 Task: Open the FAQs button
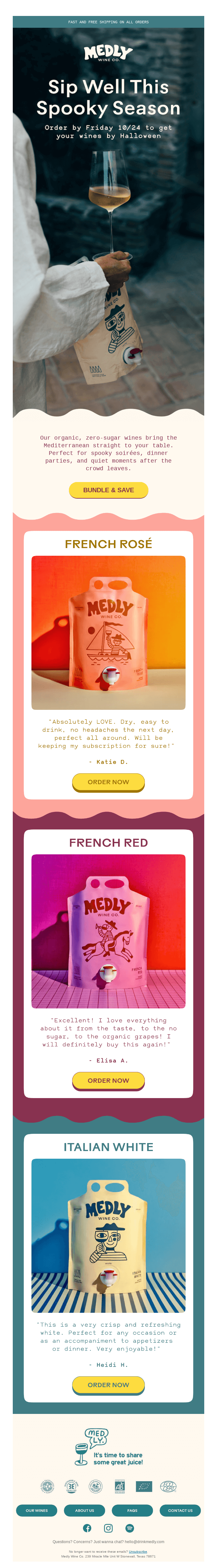132,1510
